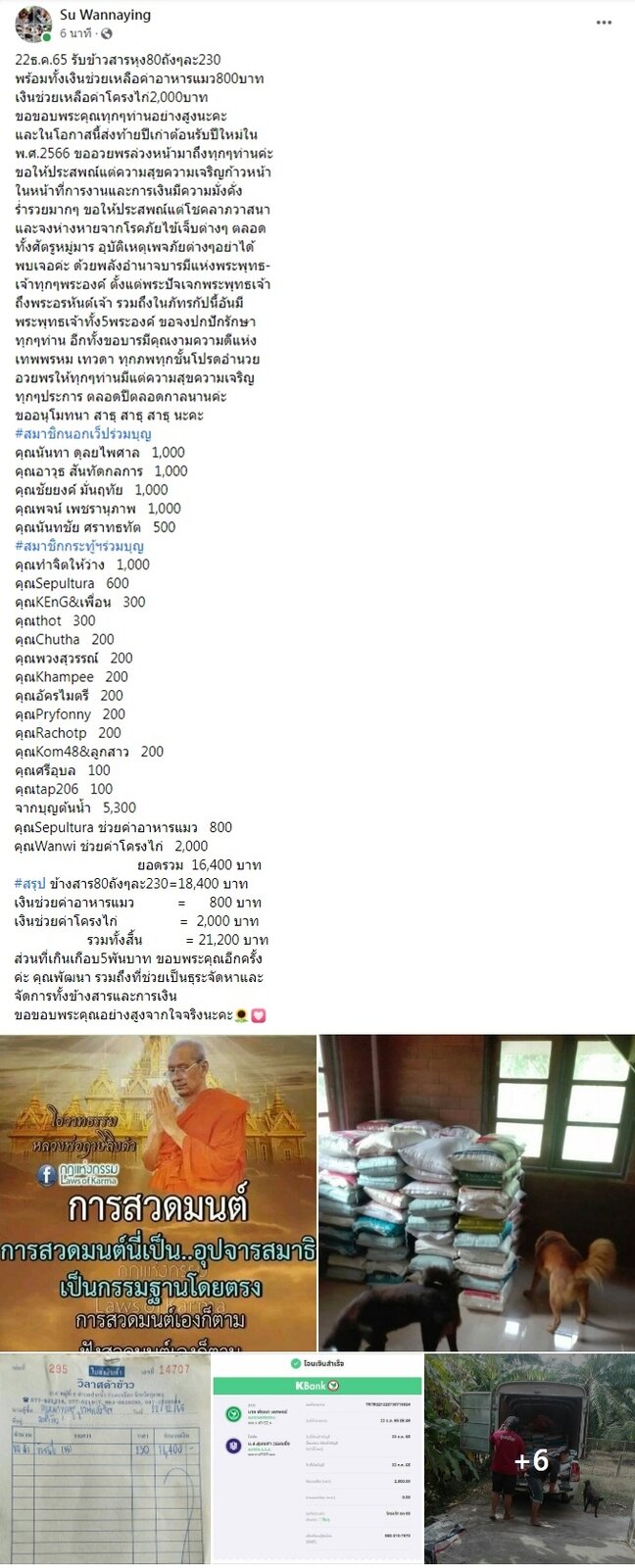Open Su Wannaying's profile name link
This screenshot has height=1568, width=635.
click(x=106, y=16)
